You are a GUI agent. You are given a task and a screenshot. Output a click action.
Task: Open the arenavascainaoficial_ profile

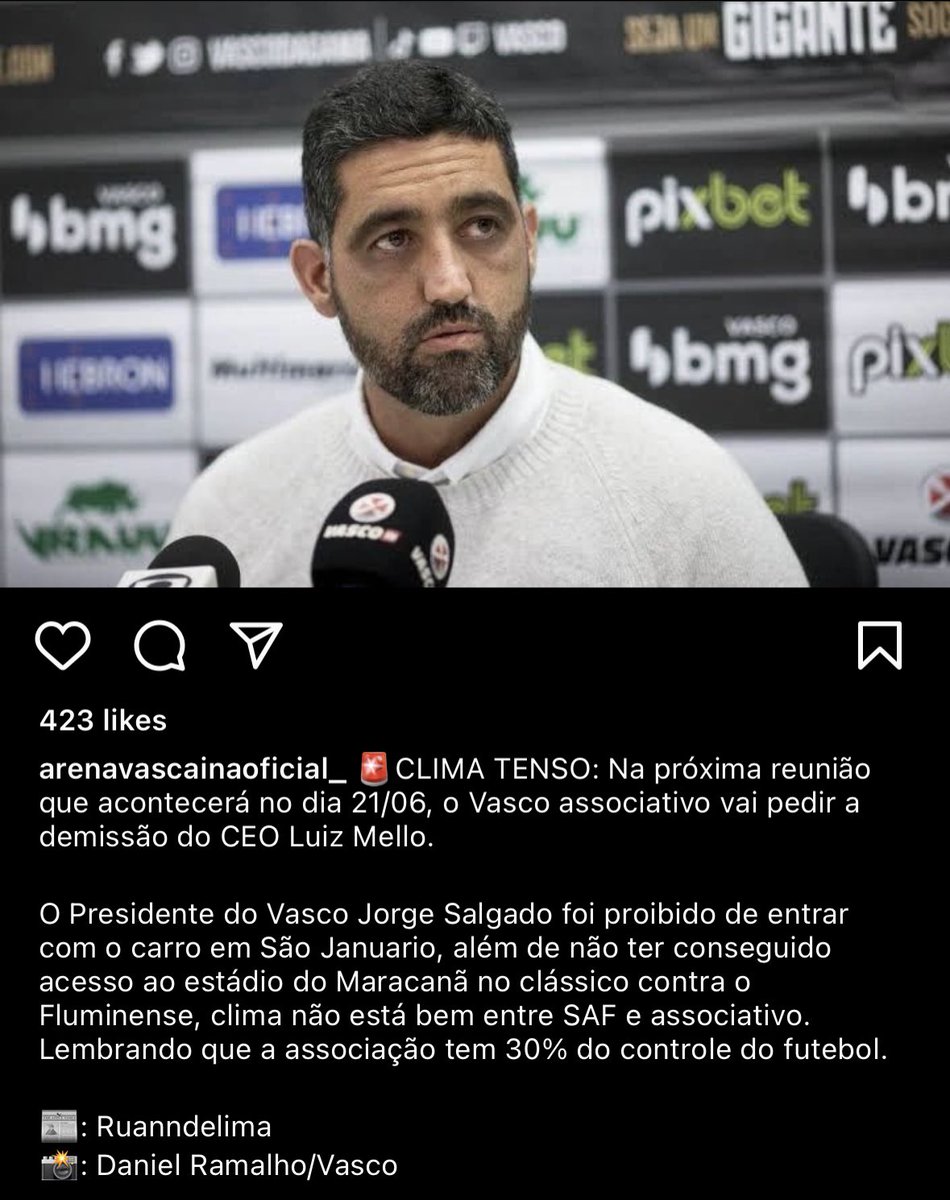(192, 770)
